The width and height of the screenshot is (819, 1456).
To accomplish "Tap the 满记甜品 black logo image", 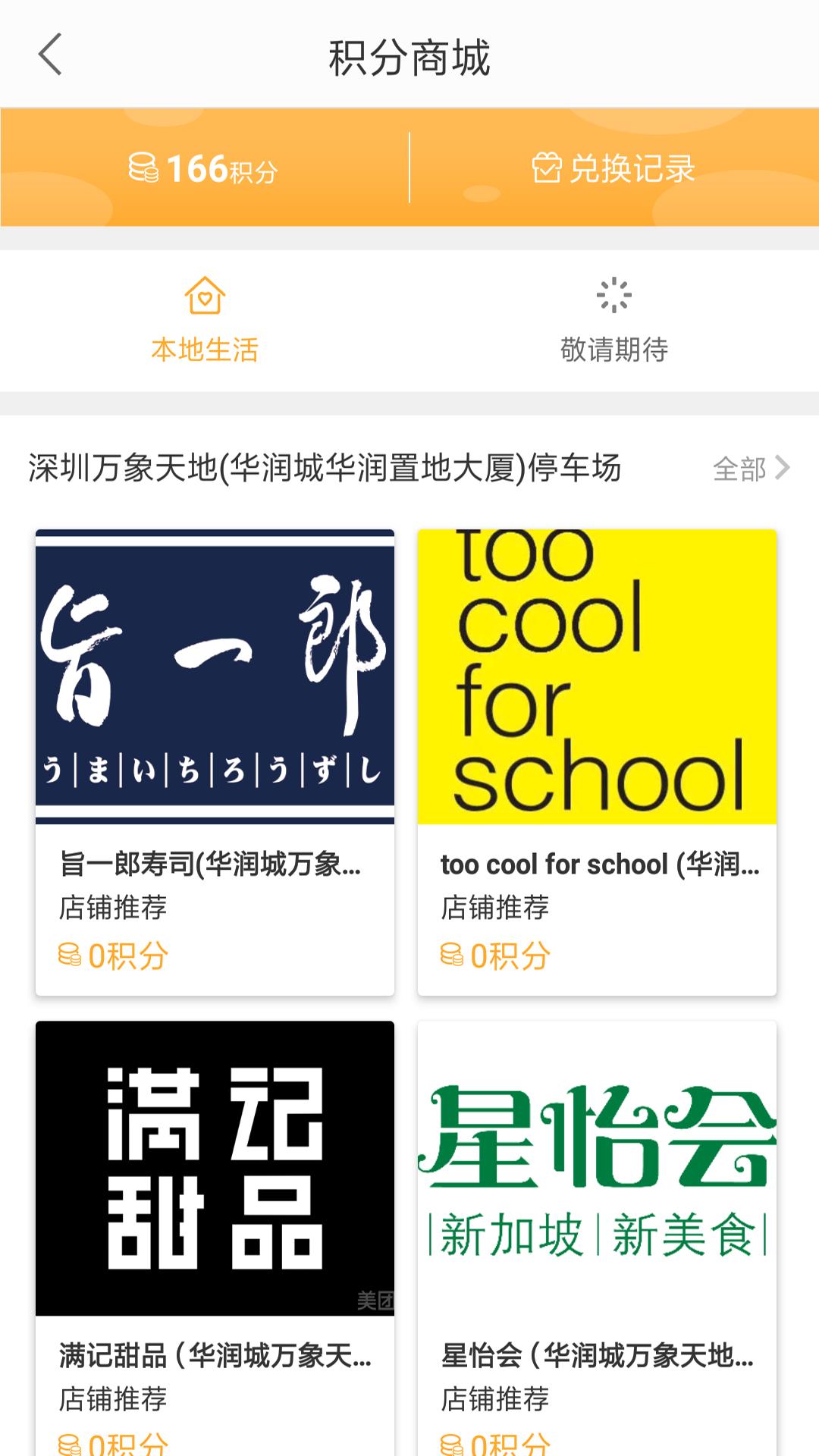I will click(x=215, y=1172).
